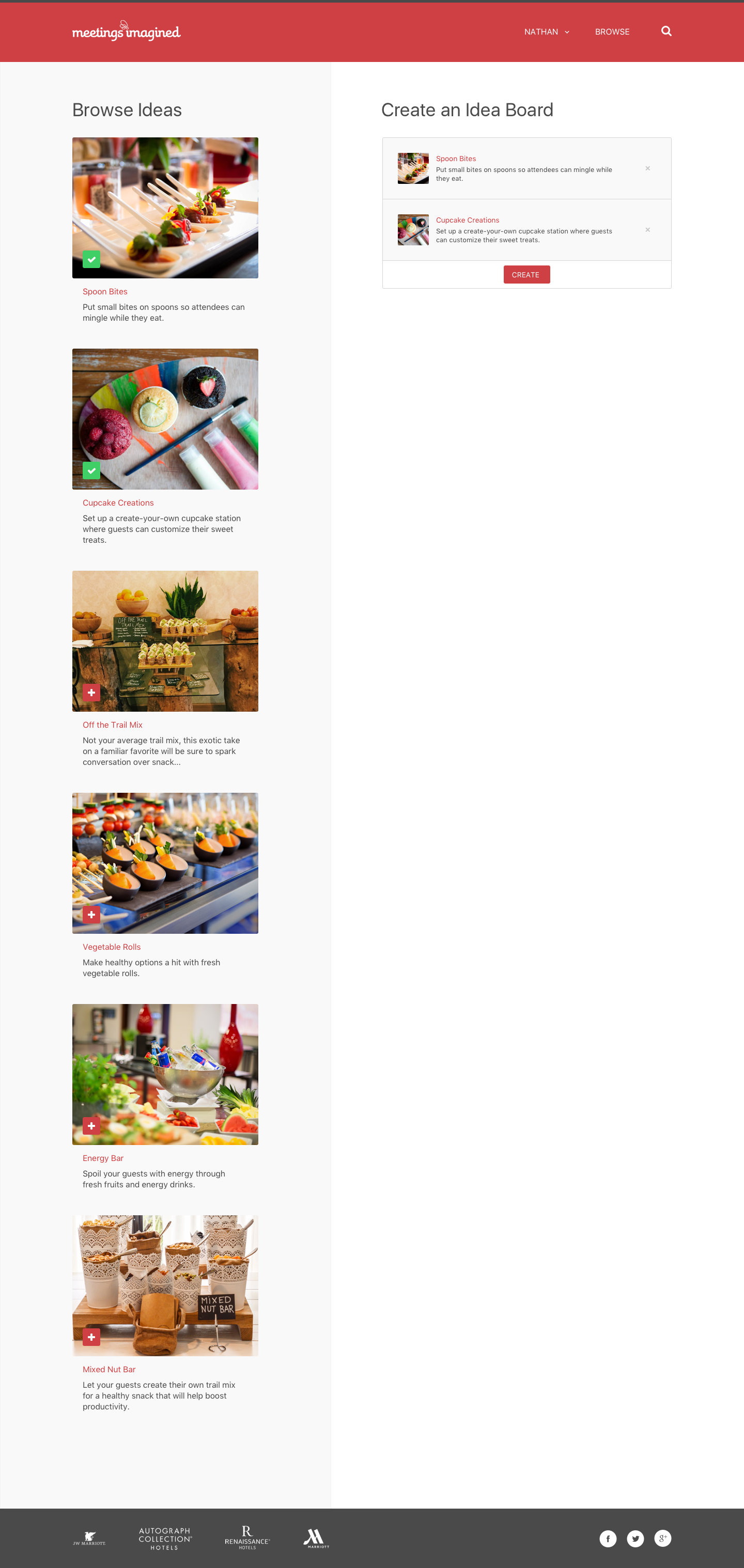The width and height of the screenshot is (744, 1568).
Task: Open the Off the Trail Mix title link
Action: (x=113, y=725)
